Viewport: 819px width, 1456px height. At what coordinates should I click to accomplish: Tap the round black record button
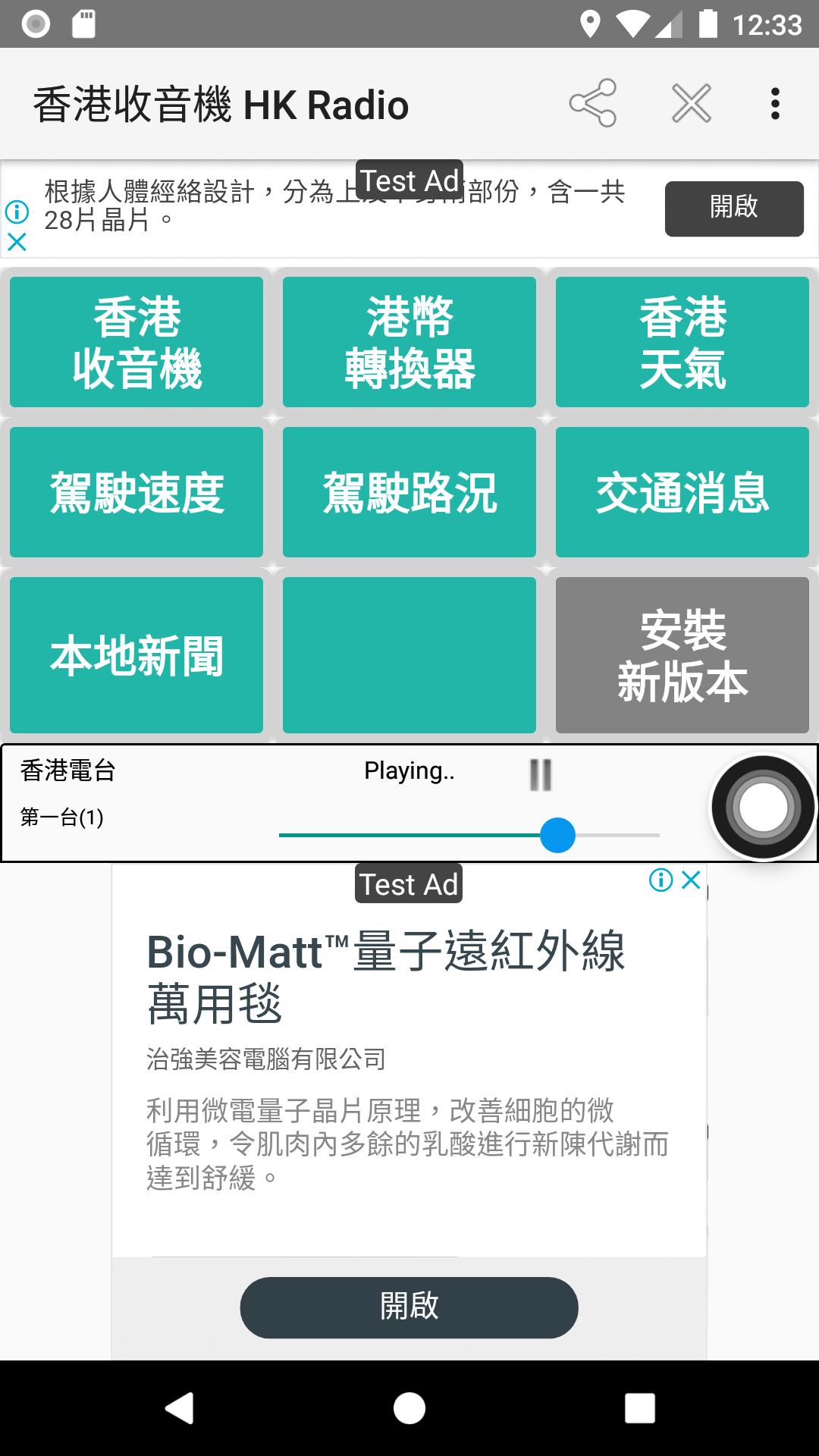(x=762, y=807)
